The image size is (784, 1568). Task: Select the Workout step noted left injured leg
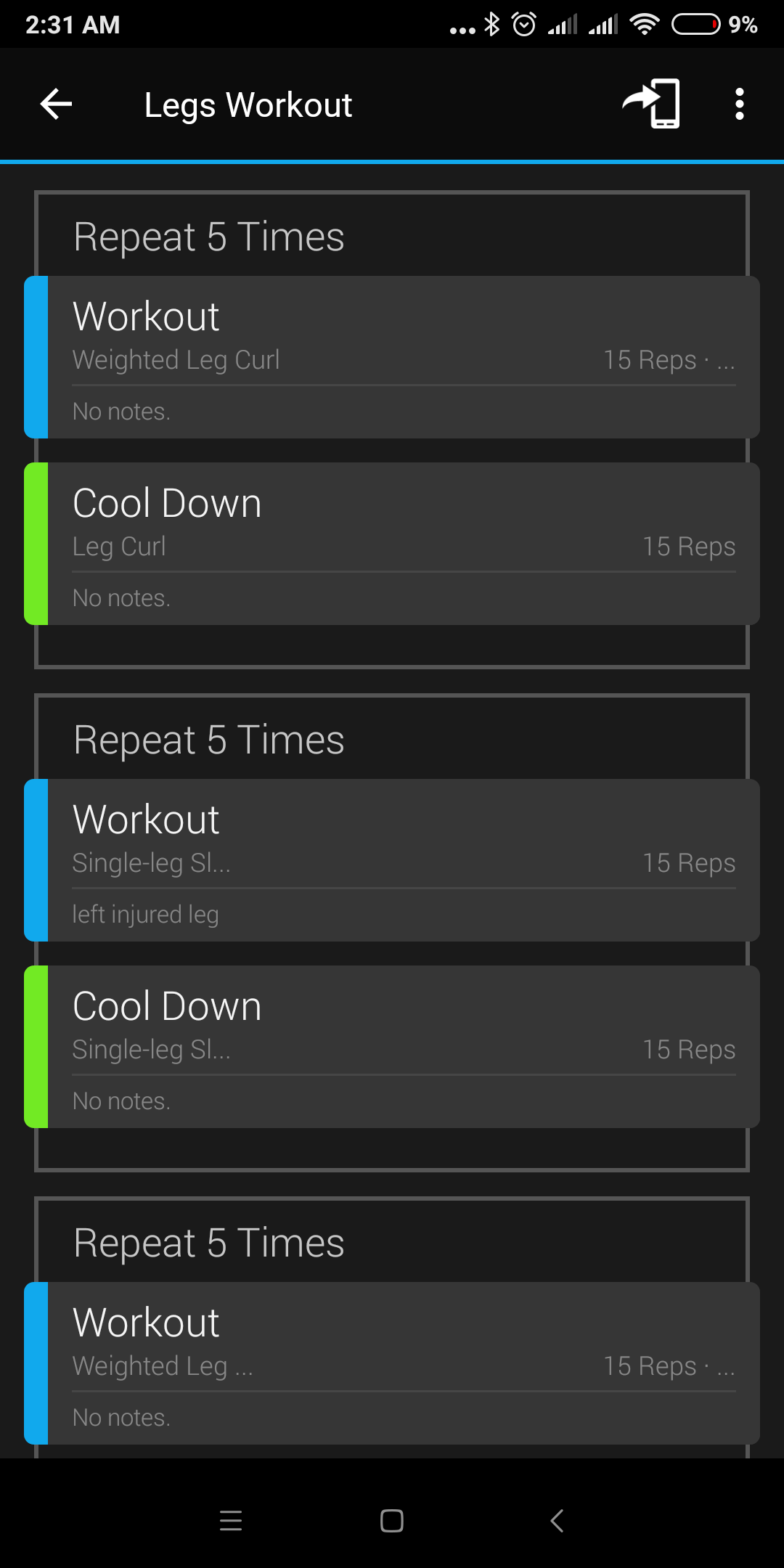coord(392,859)
